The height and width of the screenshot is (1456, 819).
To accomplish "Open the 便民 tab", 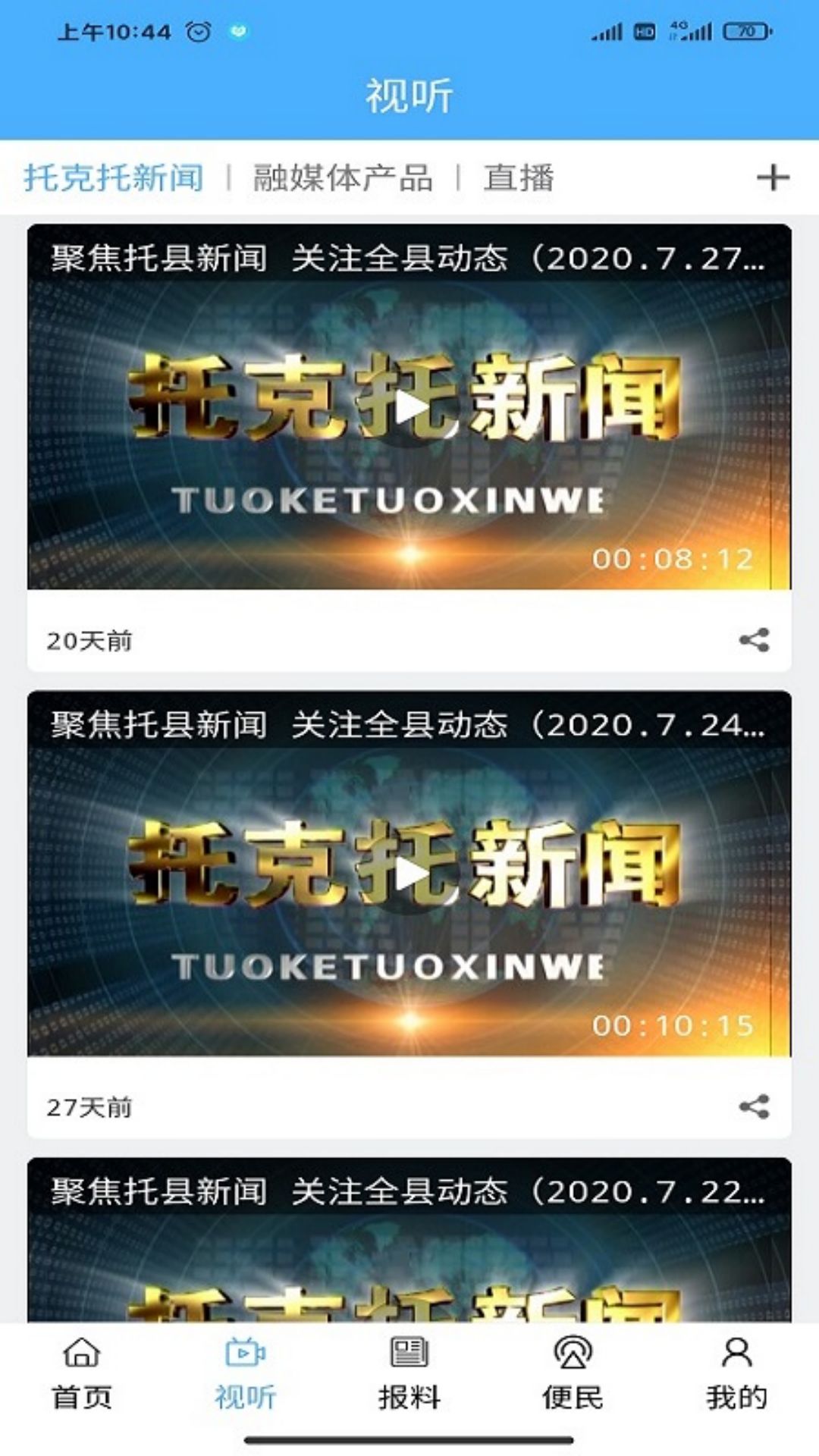I will [x=573, y=1374].
